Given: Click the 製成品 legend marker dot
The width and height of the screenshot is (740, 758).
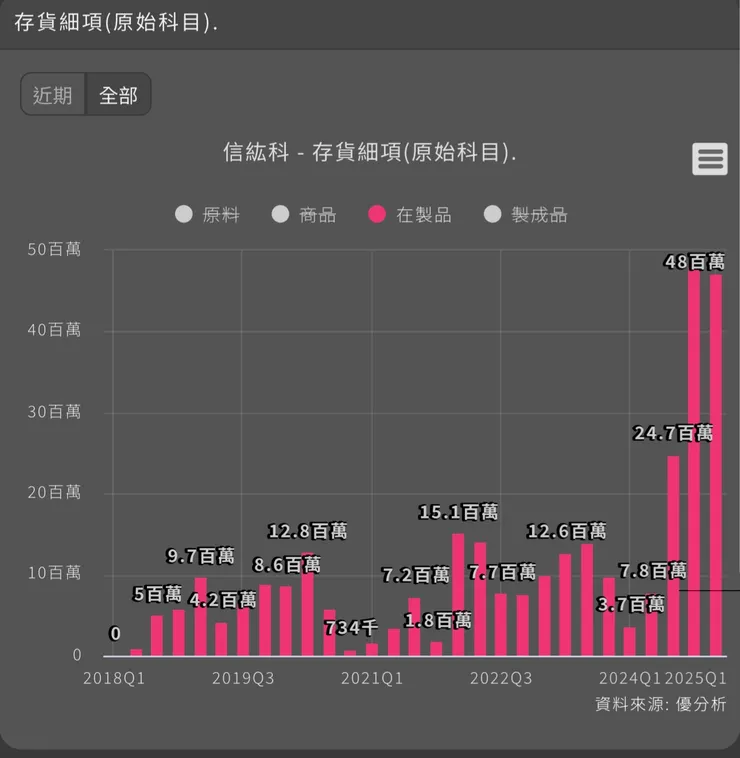Looking at the screenshot, I should point(490,213).
